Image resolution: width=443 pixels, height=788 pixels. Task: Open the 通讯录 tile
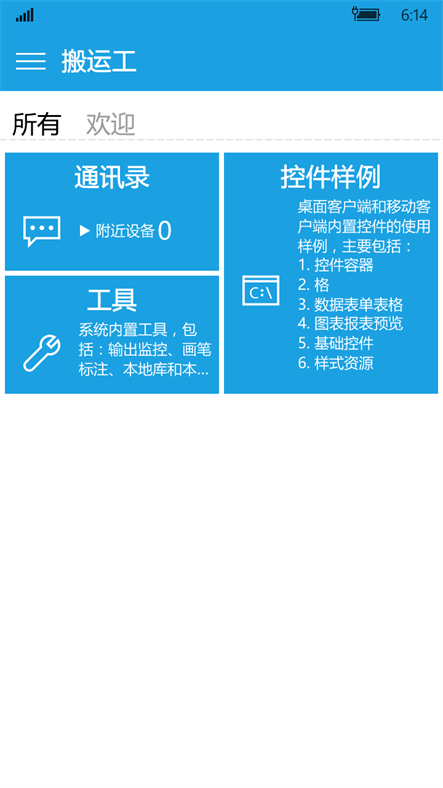coord(112,212)
